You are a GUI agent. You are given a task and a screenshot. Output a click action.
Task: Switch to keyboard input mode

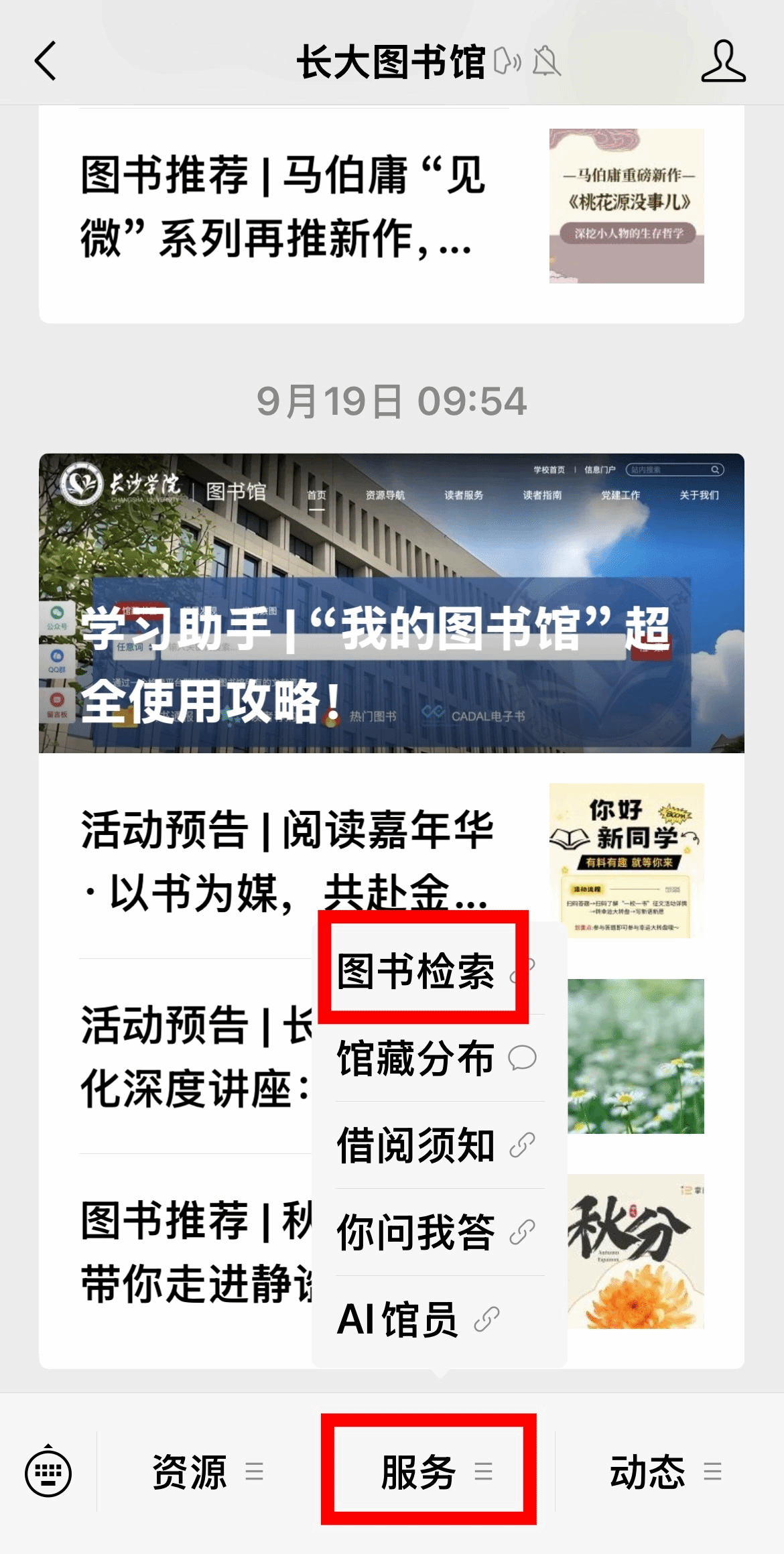click(x=48, y=1472)
